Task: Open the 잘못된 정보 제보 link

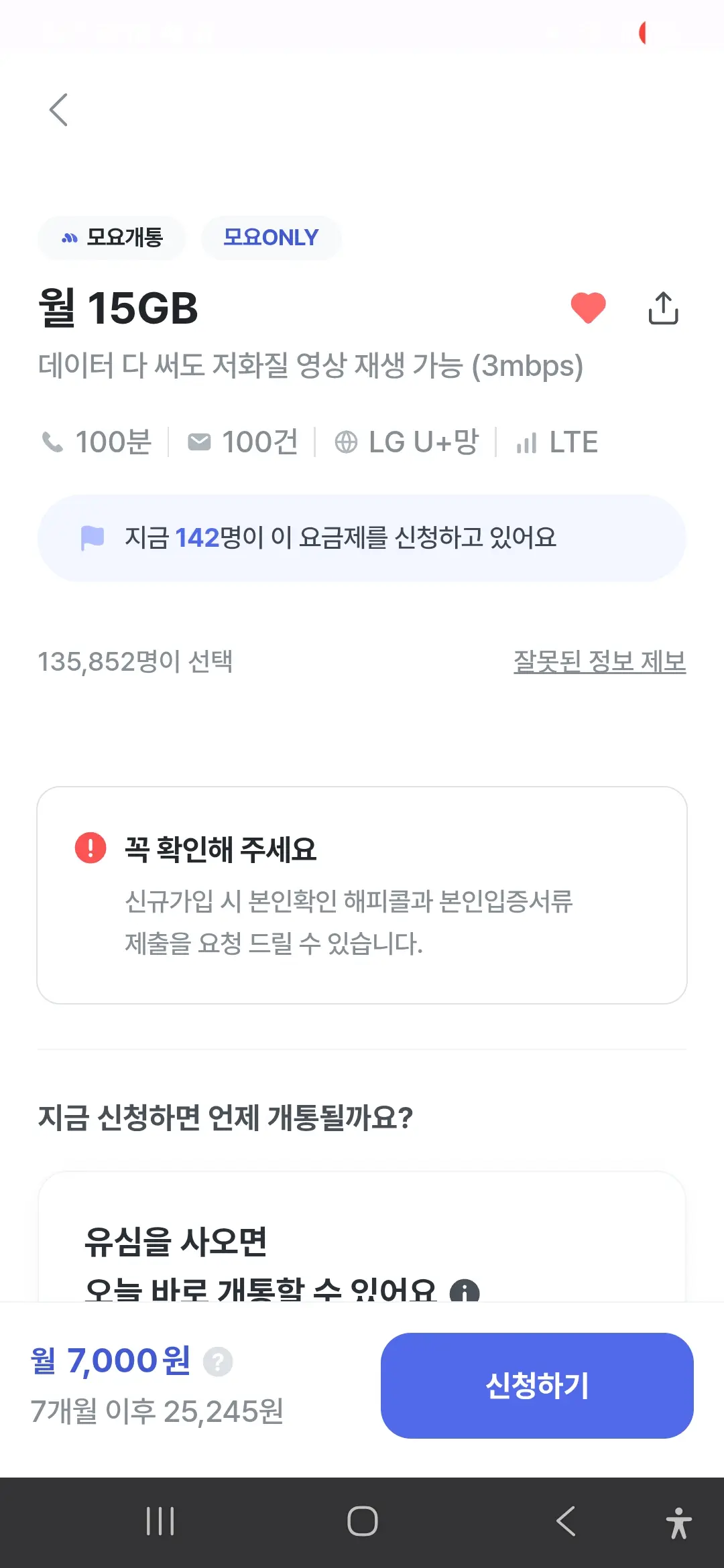Action: 599,661
